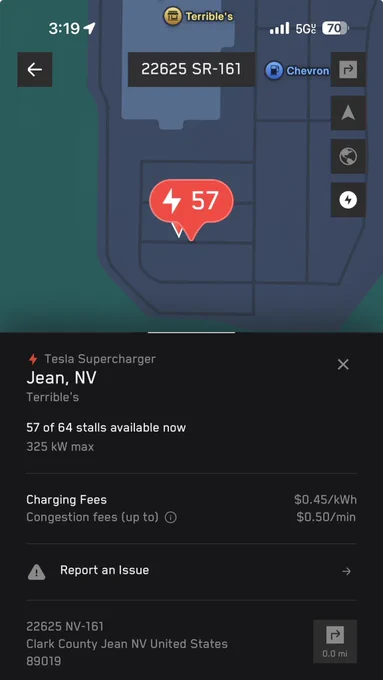
Task: Select the Supercharger pin showing 57
Action: (x=191, y=203)
